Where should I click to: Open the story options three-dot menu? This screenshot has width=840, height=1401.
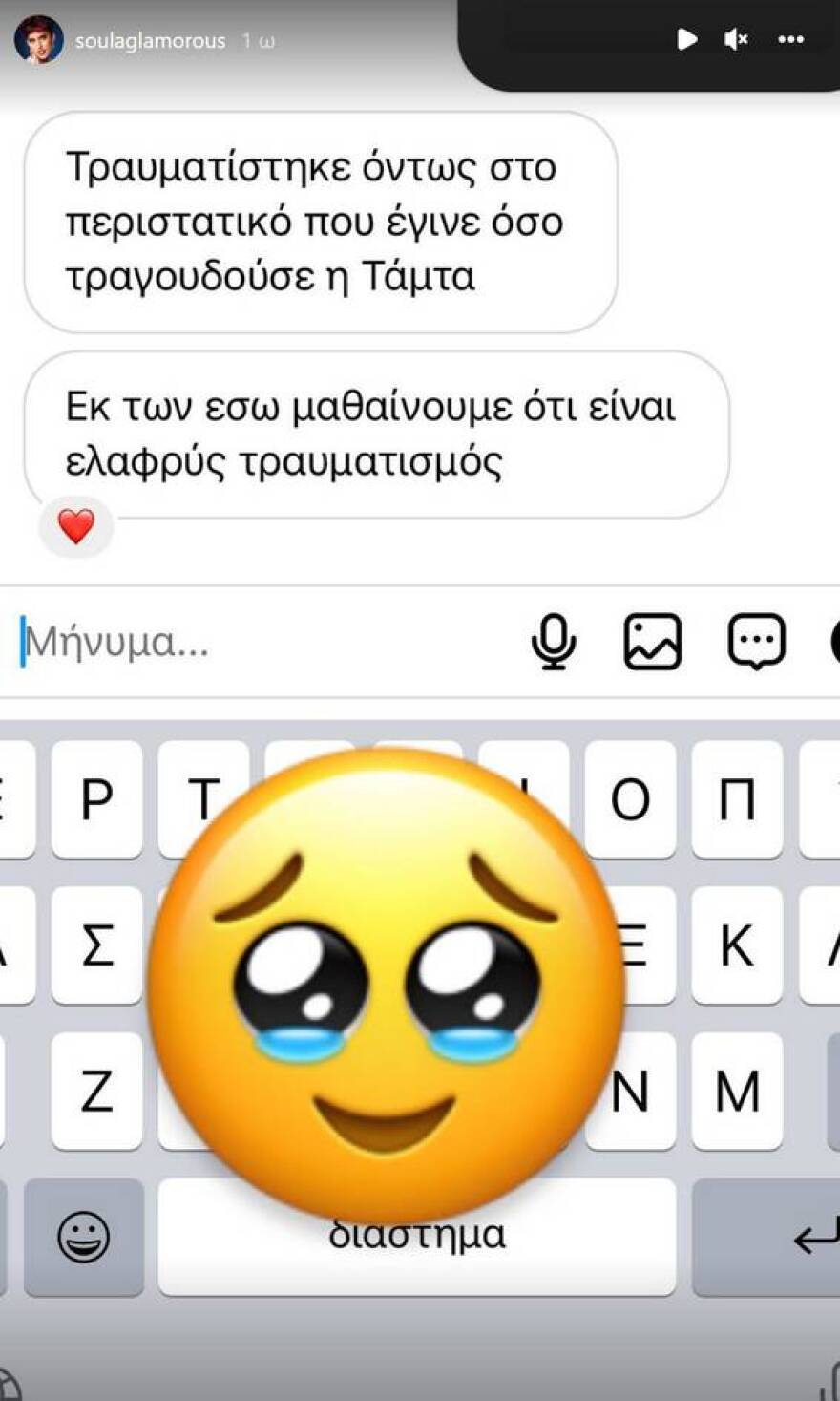(x=790, y=39)
